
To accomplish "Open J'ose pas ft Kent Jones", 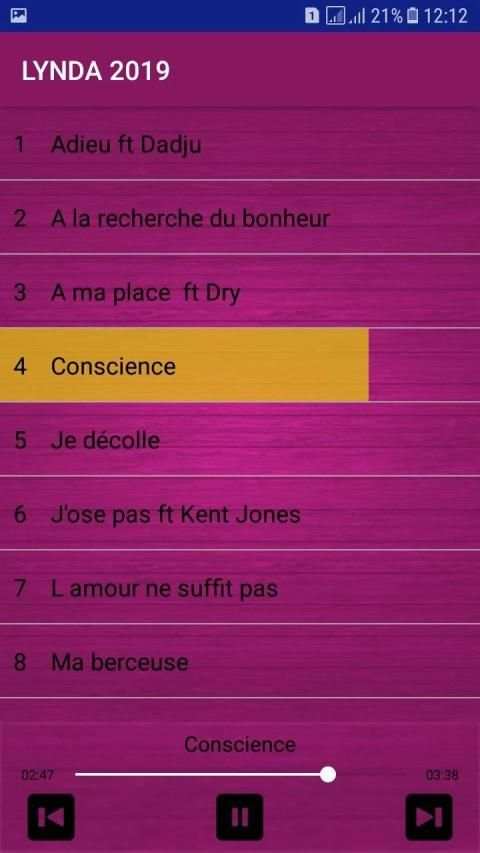I will [x=240, y=514].
